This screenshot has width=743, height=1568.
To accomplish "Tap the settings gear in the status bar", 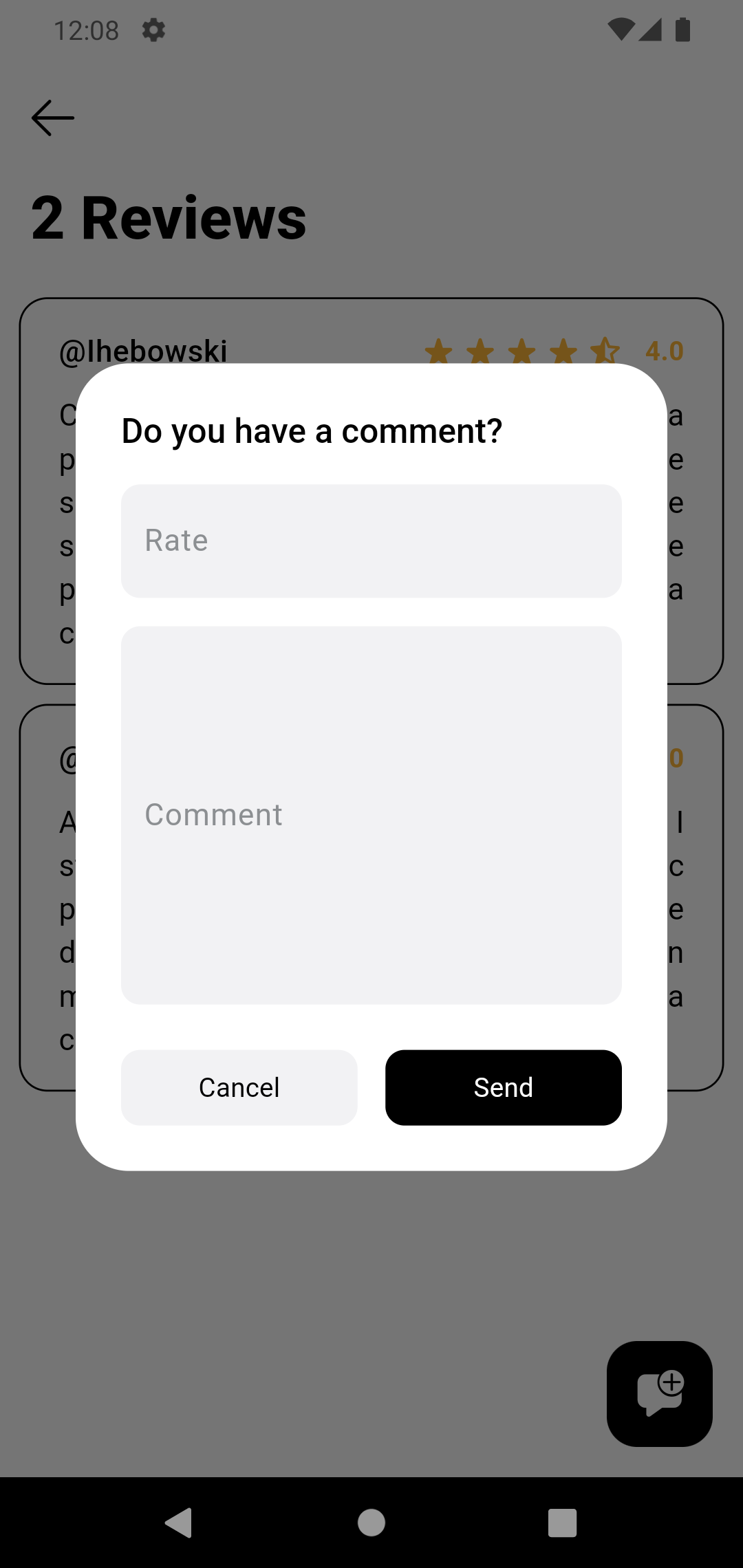I will click(x=155, y=29).
